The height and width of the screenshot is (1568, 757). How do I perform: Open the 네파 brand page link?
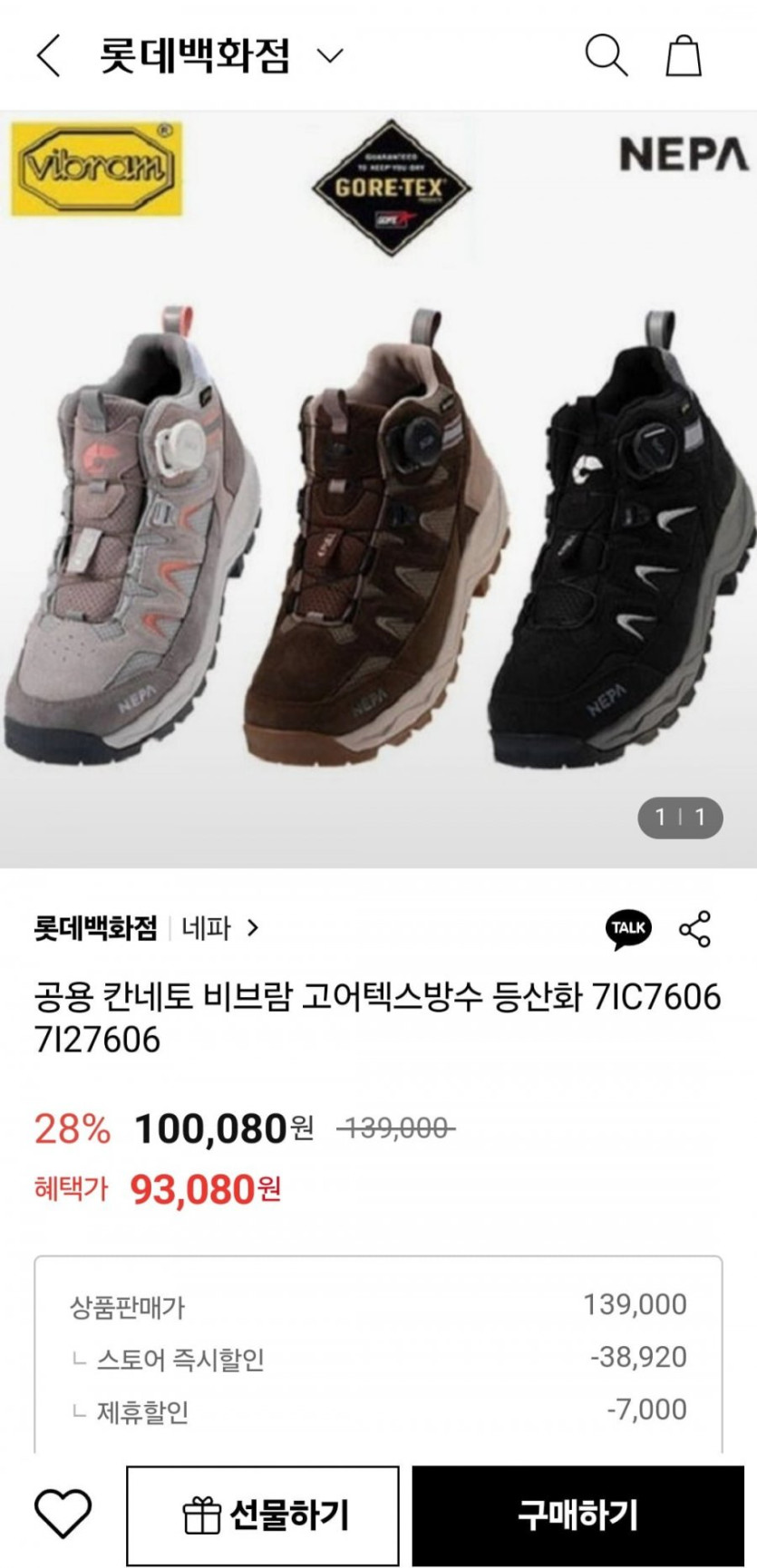220,928
